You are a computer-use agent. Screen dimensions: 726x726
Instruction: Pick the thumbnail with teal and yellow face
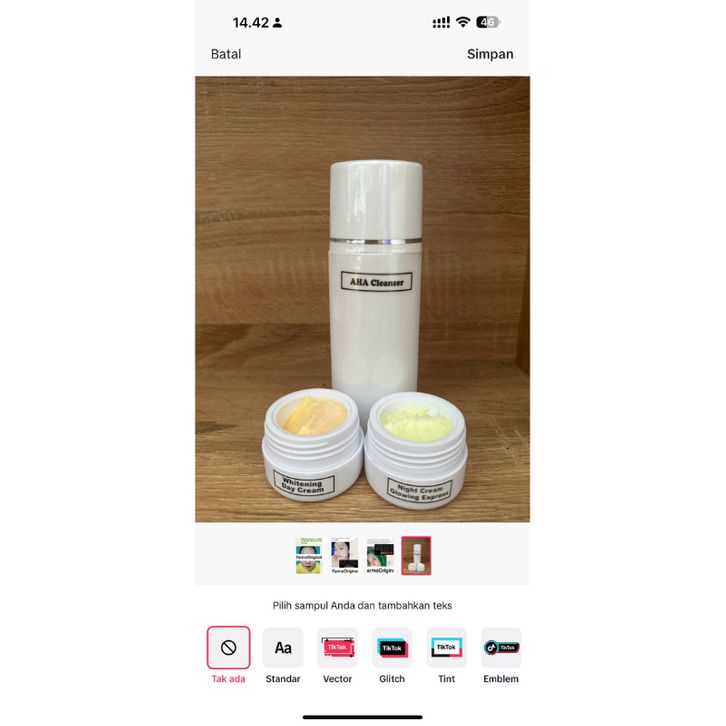(x=308, y=555)
